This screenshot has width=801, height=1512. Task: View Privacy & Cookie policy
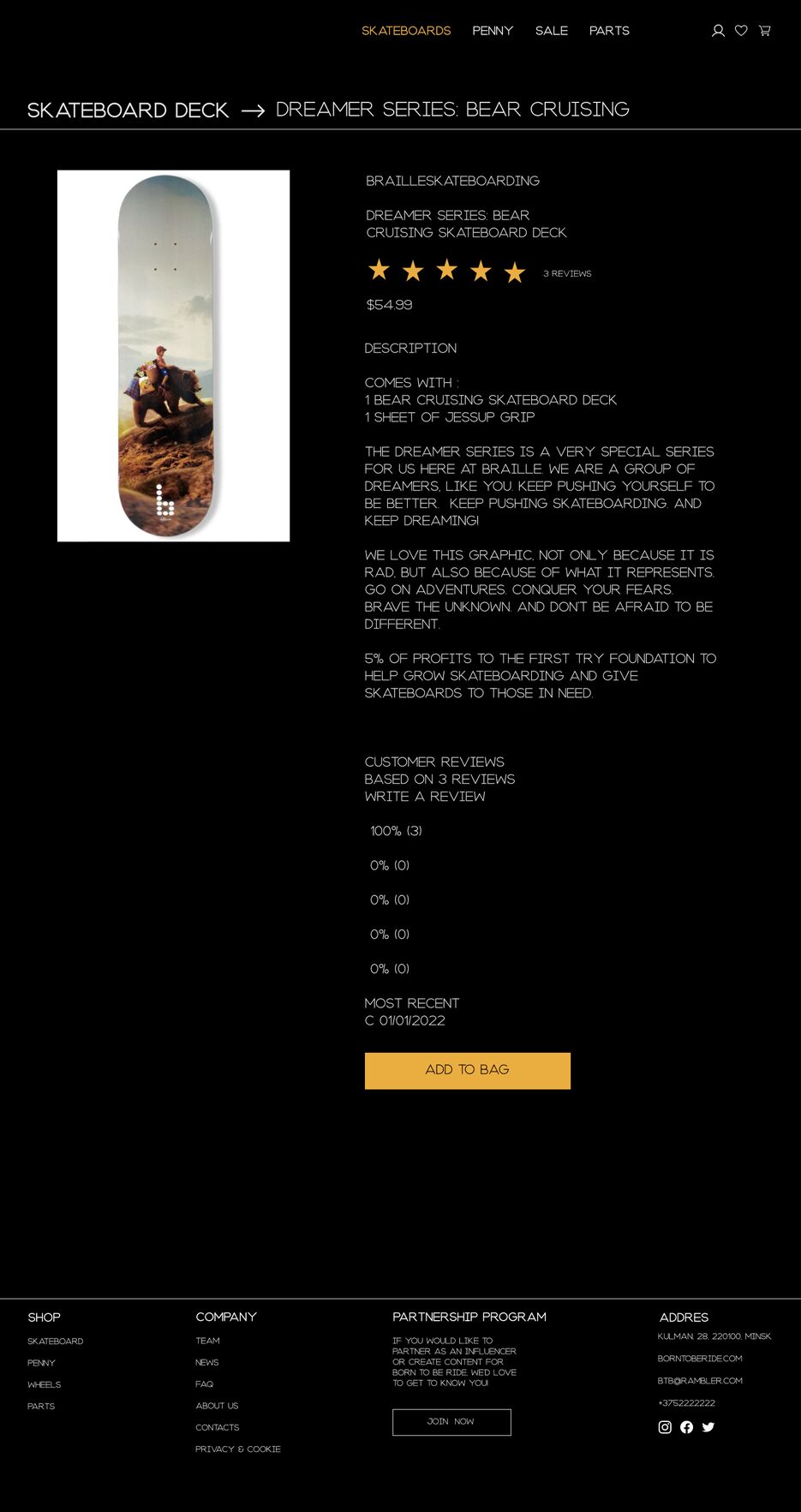tap(237, 1449)
